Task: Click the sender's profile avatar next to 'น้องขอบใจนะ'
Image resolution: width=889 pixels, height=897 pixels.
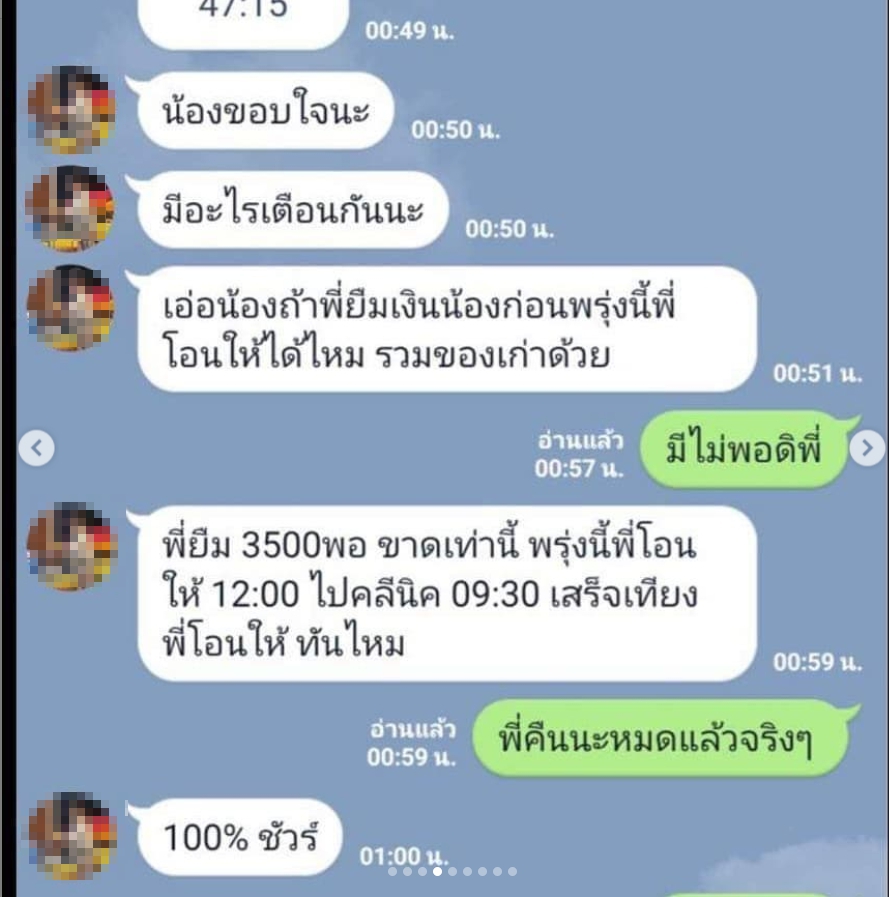Action: [70, 110]
